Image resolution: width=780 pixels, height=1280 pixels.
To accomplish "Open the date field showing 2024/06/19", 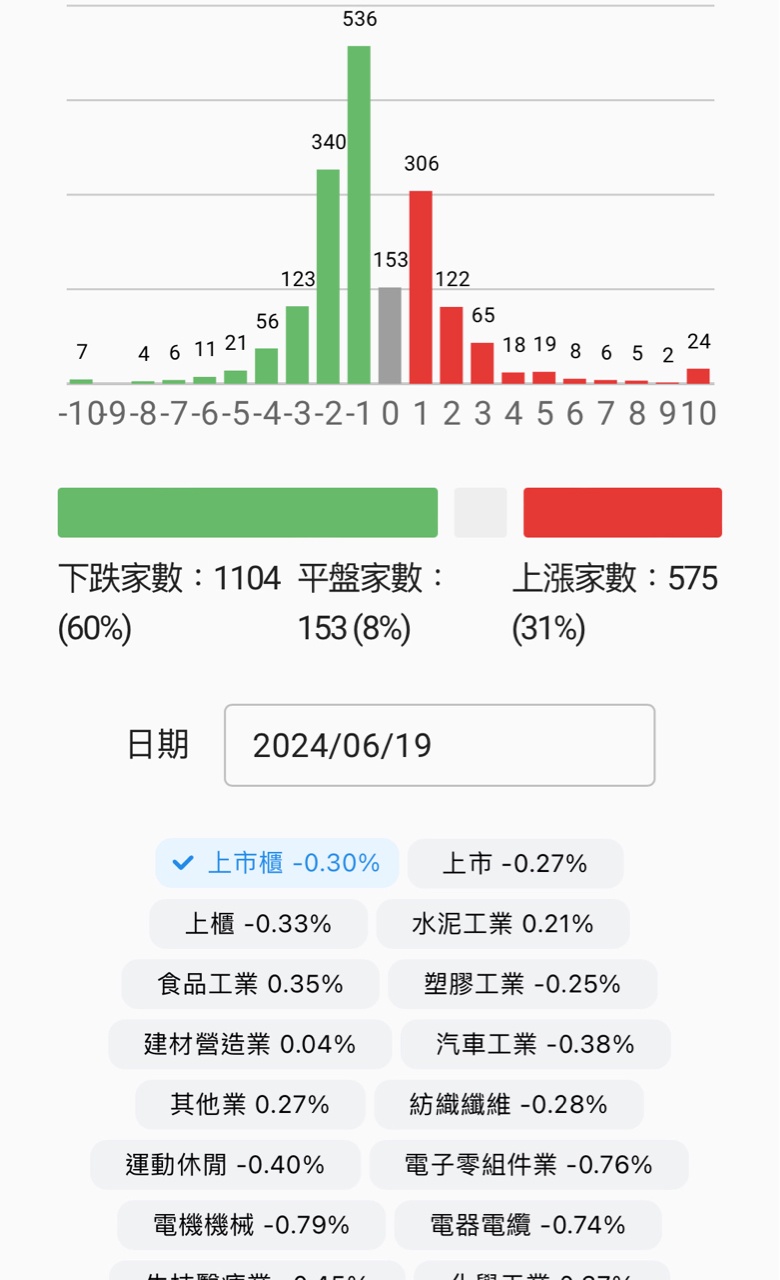I will (439, 745).
